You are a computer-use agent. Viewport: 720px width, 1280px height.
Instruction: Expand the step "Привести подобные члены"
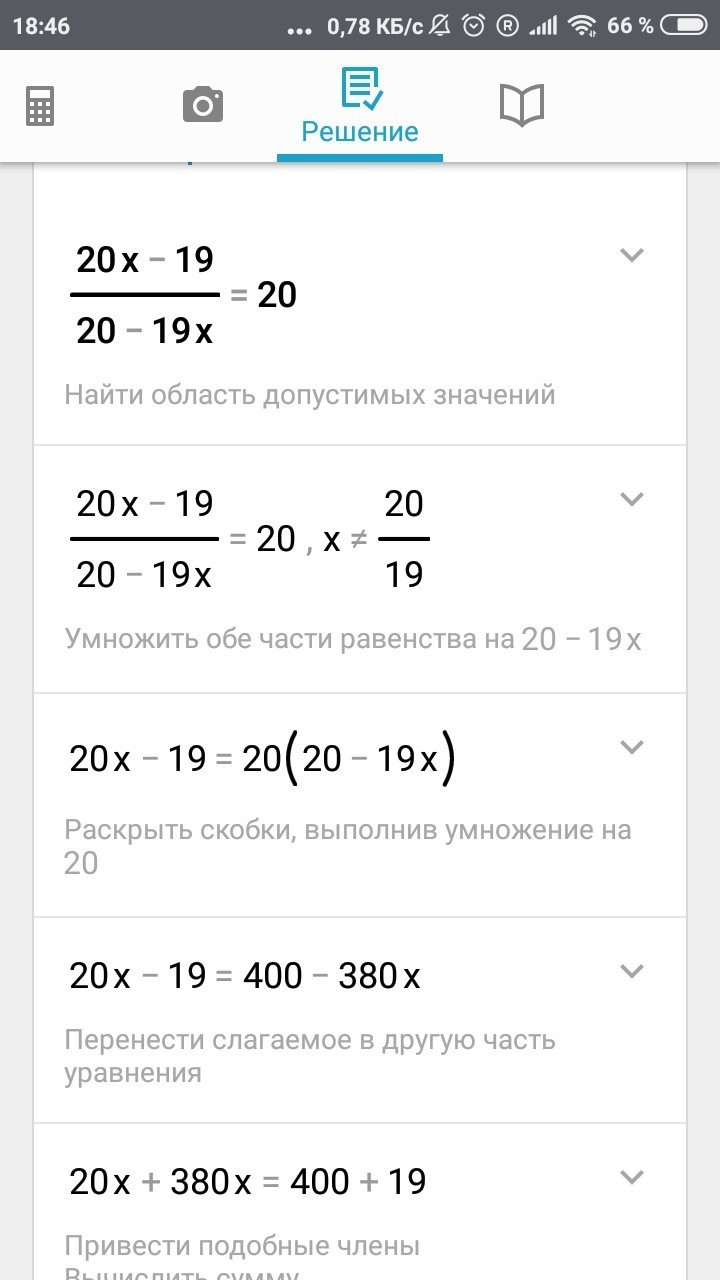pyautogui.click(x=631, y=1177)
